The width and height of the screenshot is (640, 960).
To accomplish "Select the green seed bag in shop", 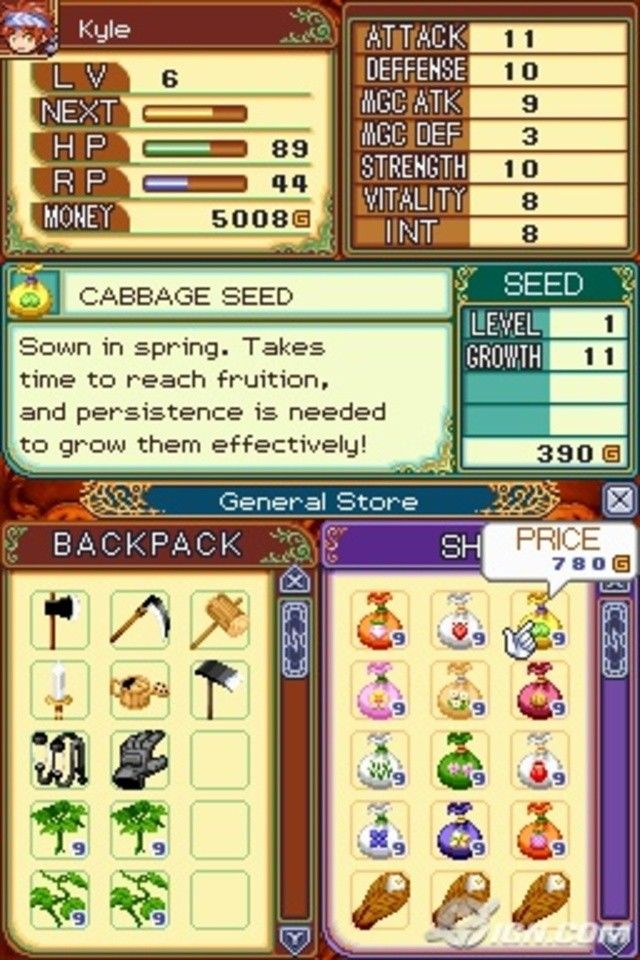I will (x=460, y=760).
